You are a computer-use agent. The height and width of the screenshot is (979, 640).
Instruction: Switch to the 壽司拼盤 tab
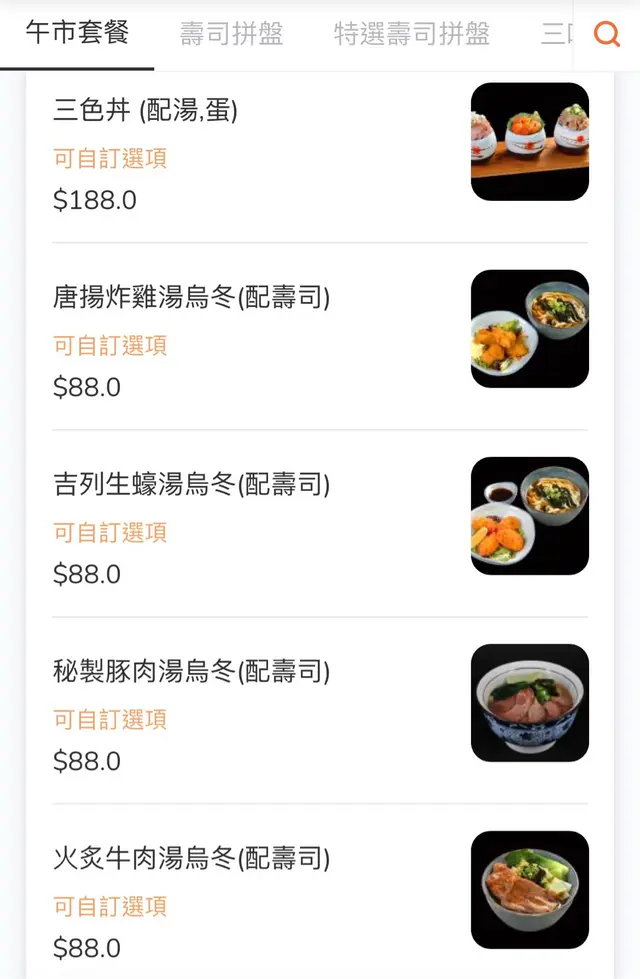click(231, 34)
